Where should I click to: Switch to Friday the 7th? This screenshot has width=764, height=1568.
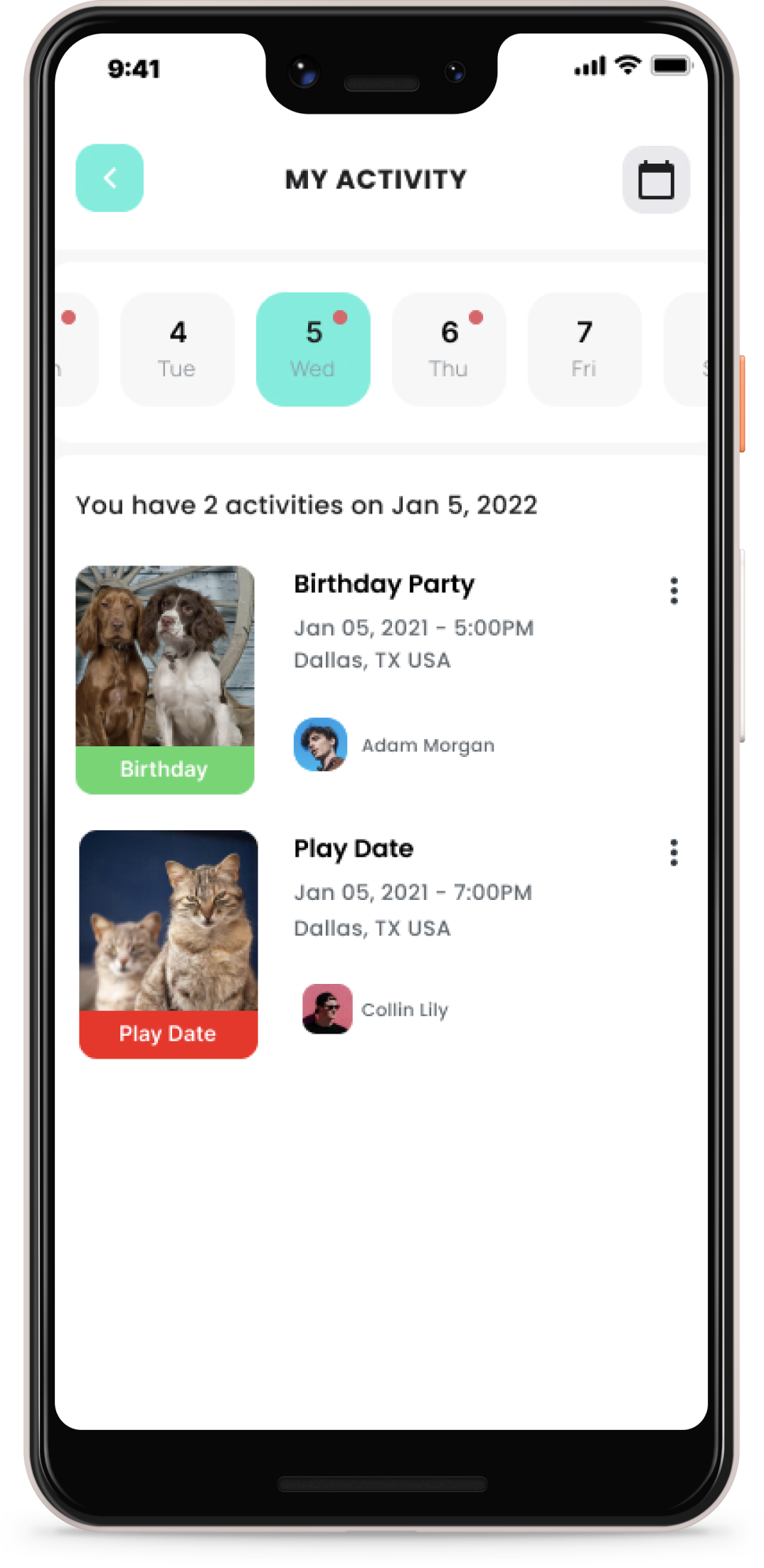point(584,349)
